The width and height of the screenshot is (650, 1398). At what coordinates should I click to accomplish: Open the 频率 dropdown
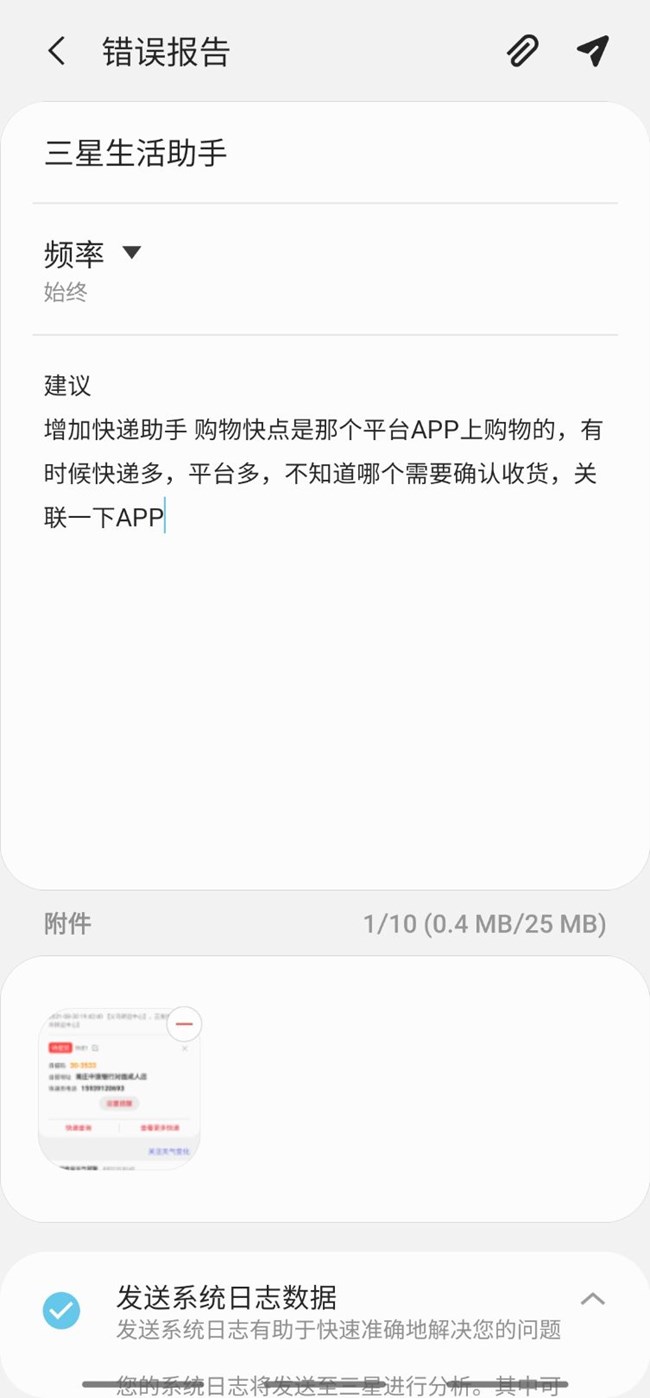(x=93, y=270)
